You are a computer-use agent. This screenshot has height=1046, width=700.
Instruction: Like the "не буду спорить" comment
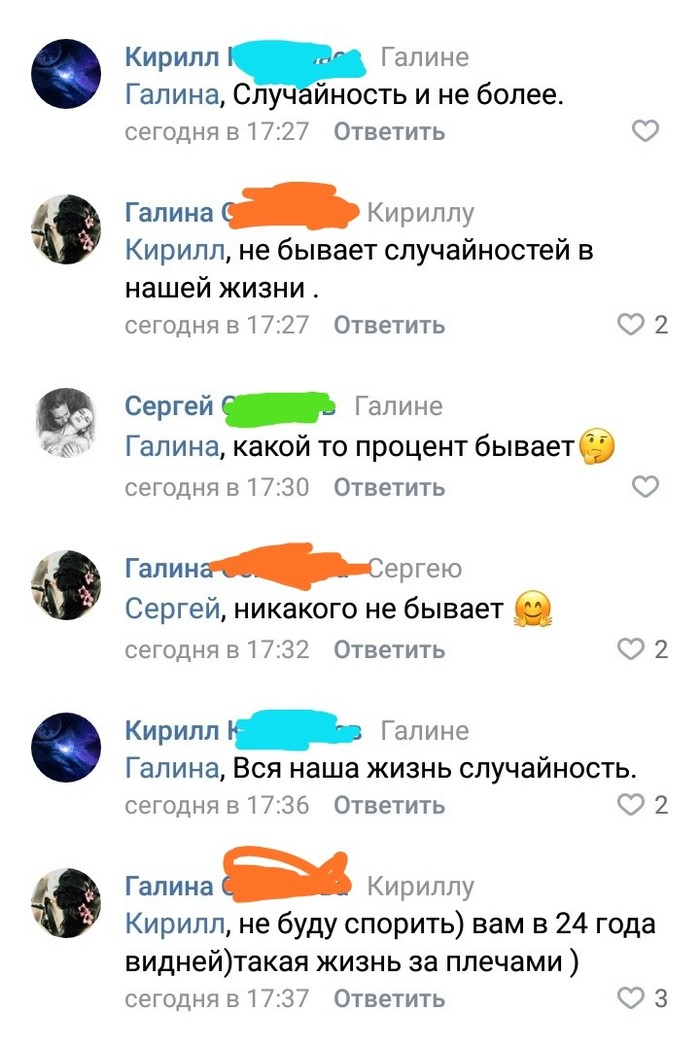point(631,998)
